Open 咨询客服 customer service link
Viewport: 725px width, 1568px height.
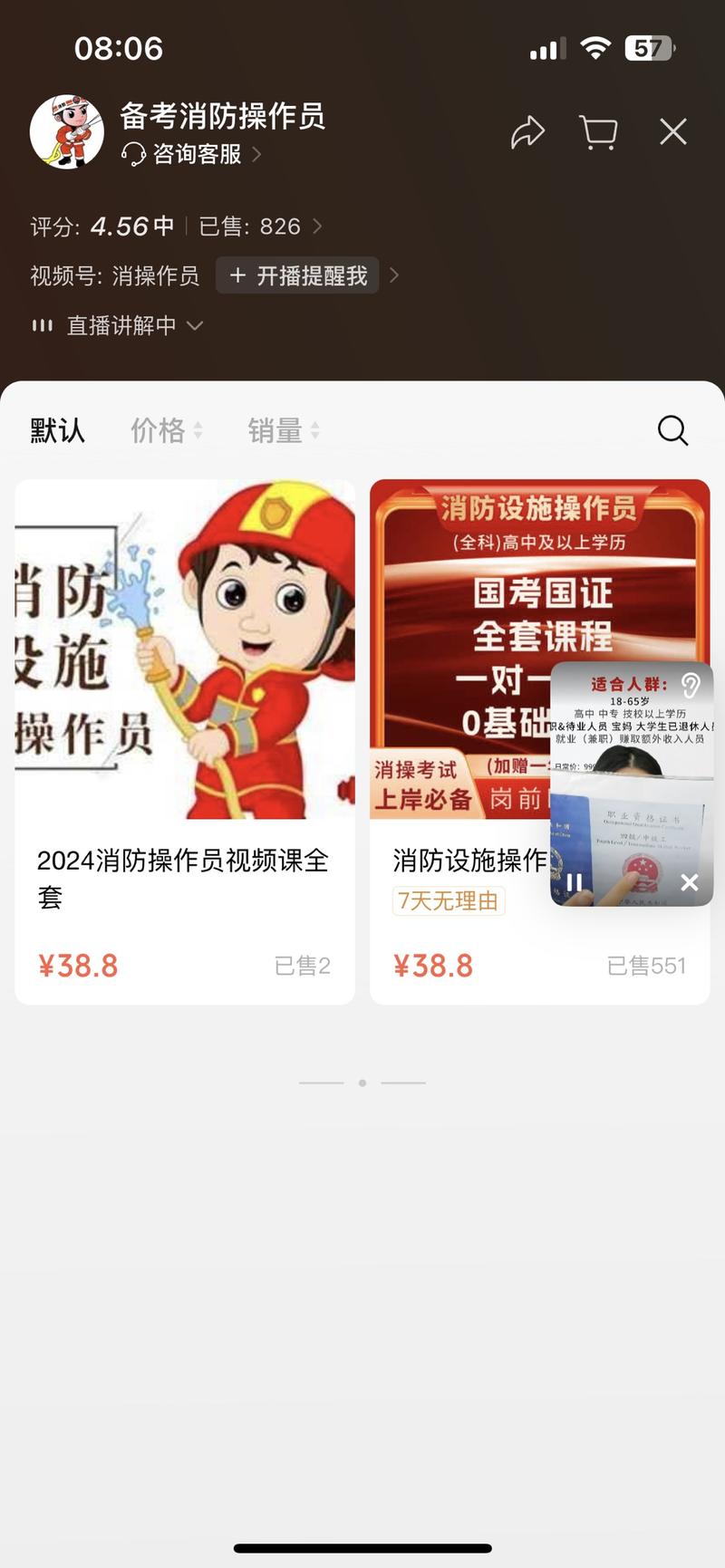(190, 155)
